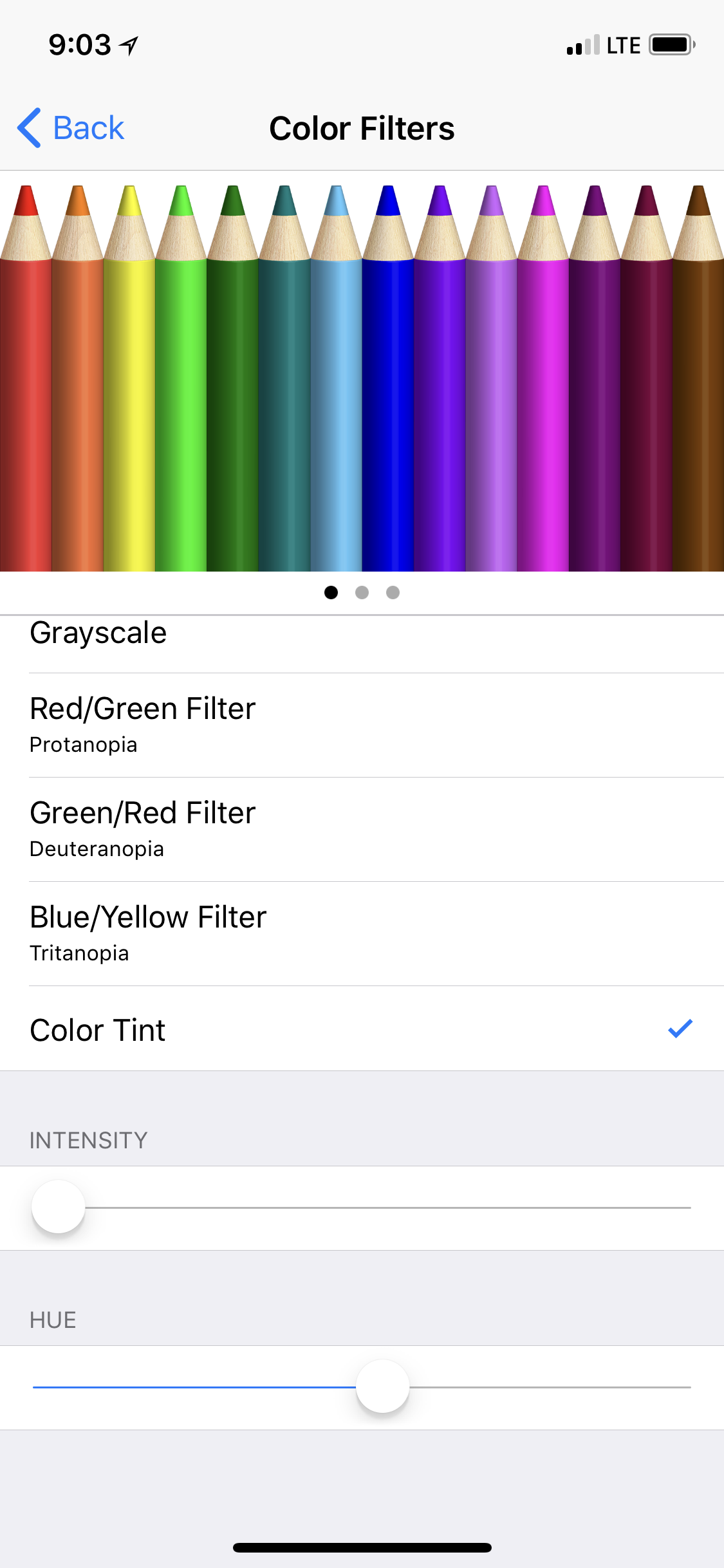724x1568 pixels.
Task: Select the Color Tint option
Action: [x=362, y=1029]
